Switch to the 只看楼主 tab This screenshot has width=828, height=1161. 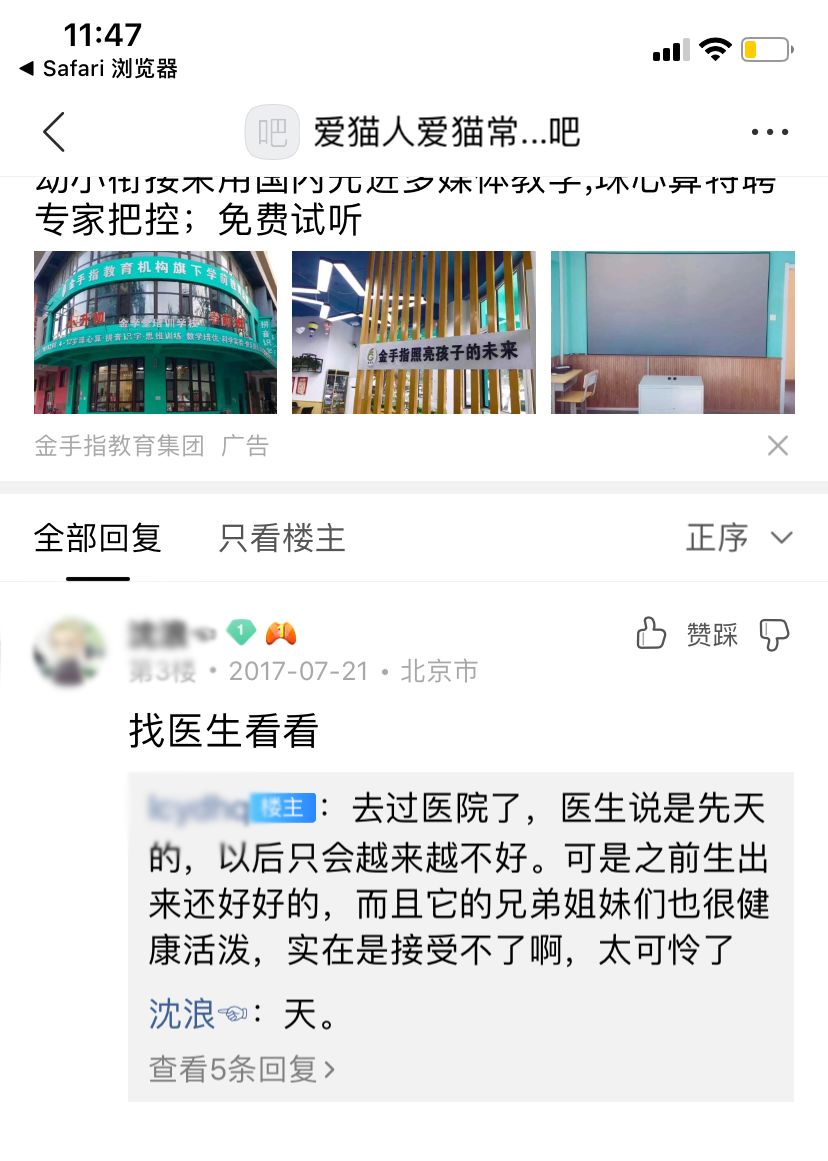[x=281, y=538]
